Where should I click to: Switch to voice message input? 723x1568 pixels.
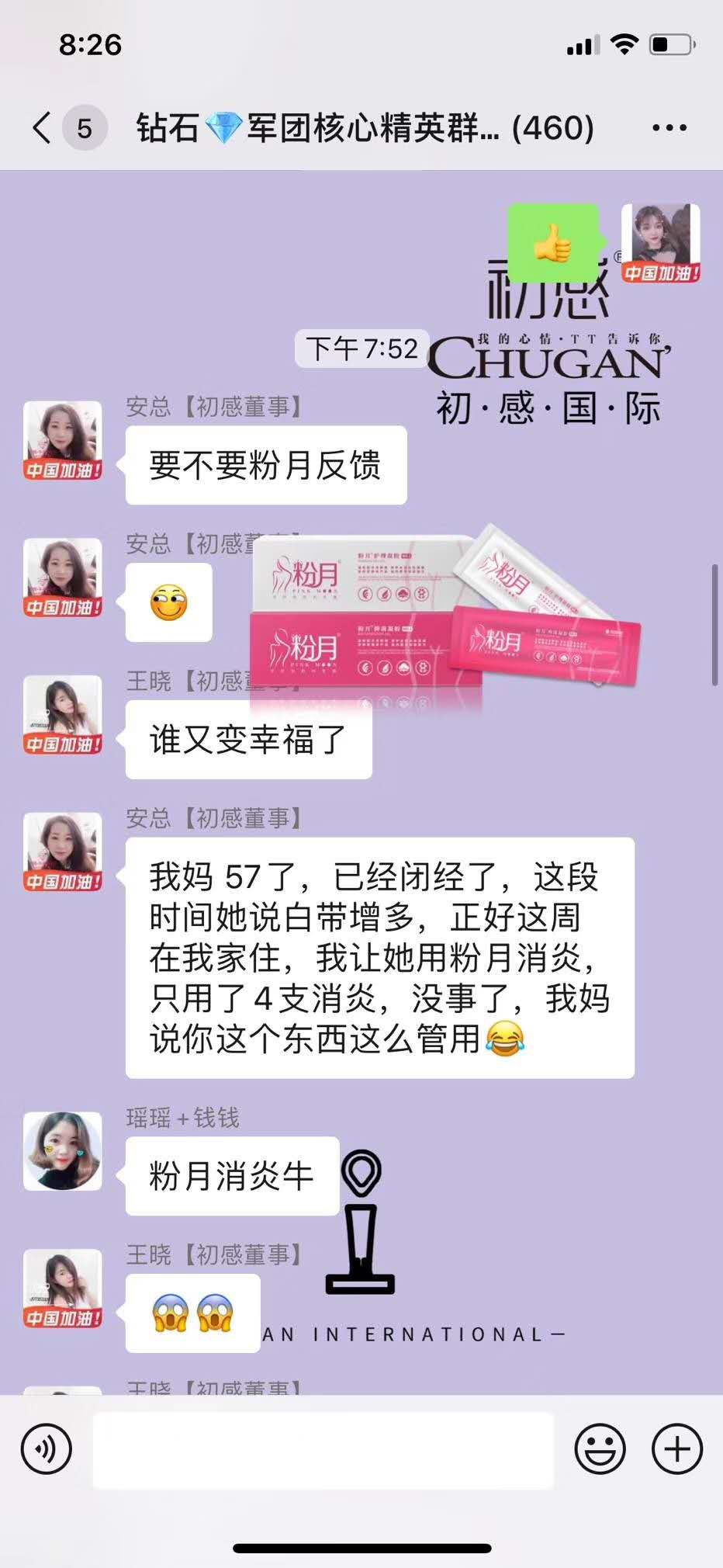click(x=47, y=1448)
